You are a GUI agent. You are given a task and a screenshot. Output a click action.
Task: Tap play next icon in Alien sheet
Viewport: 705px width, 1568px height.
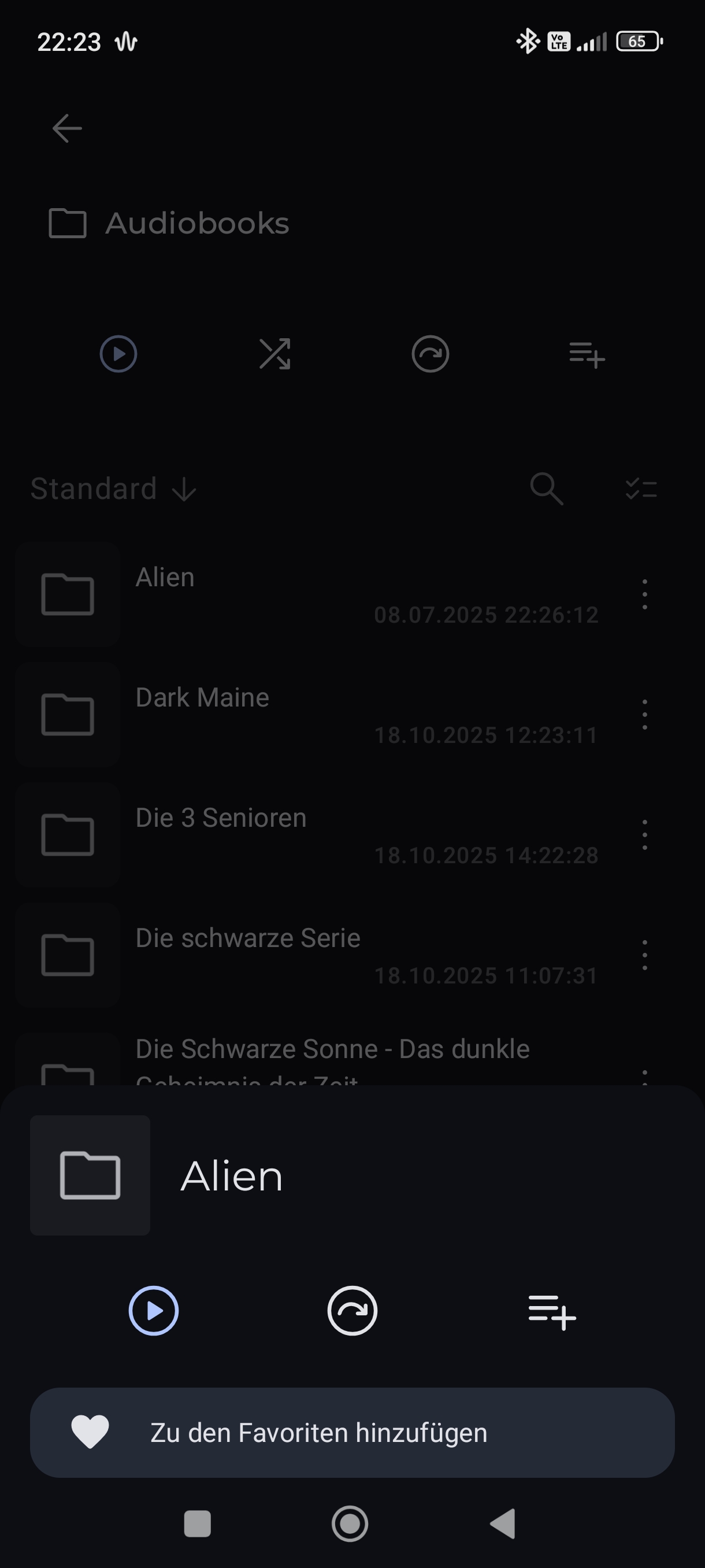(x=352, y=1311)
